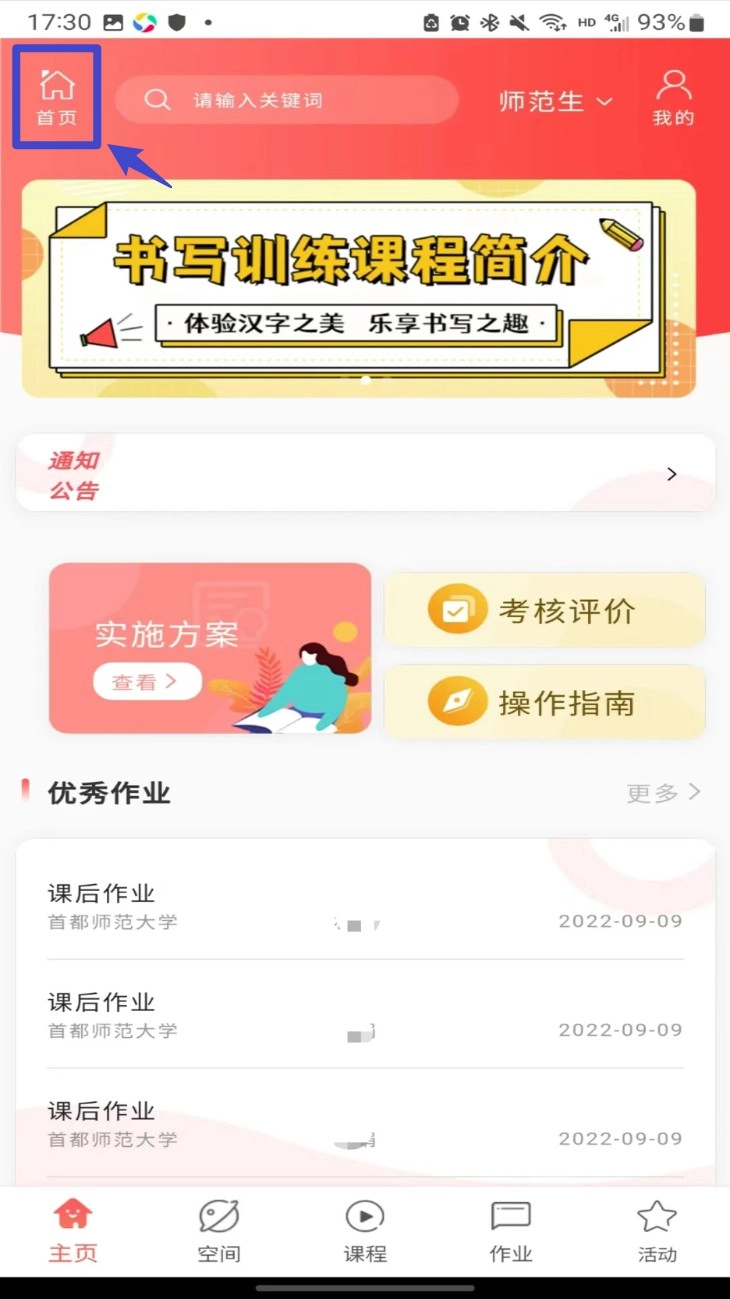
Task: Open the 书写训练课程简介 banner
Action: [359, 288]
